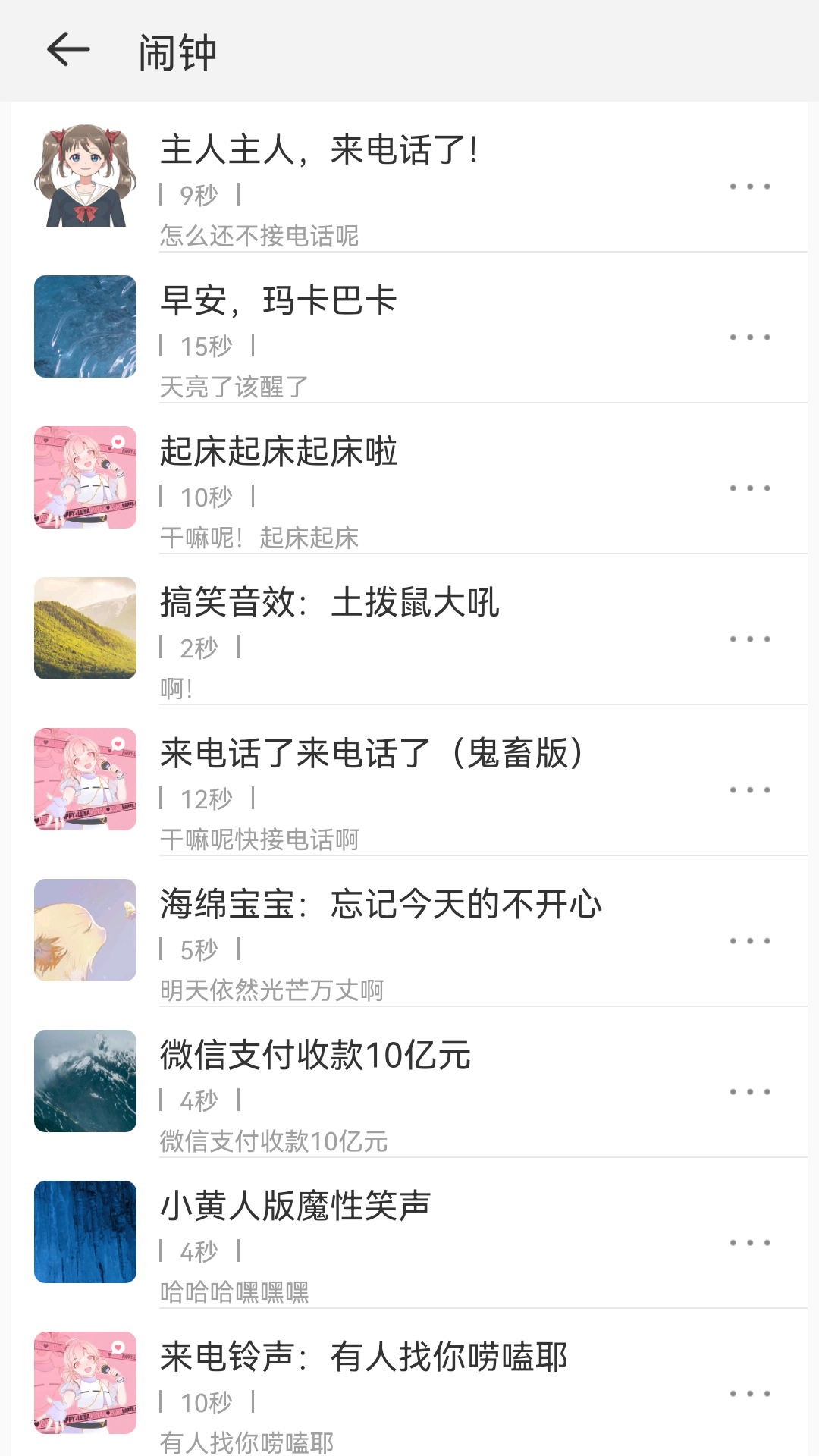
Task: Open more options for 有人找你唠嗑耶
Action: (749, 1394)
